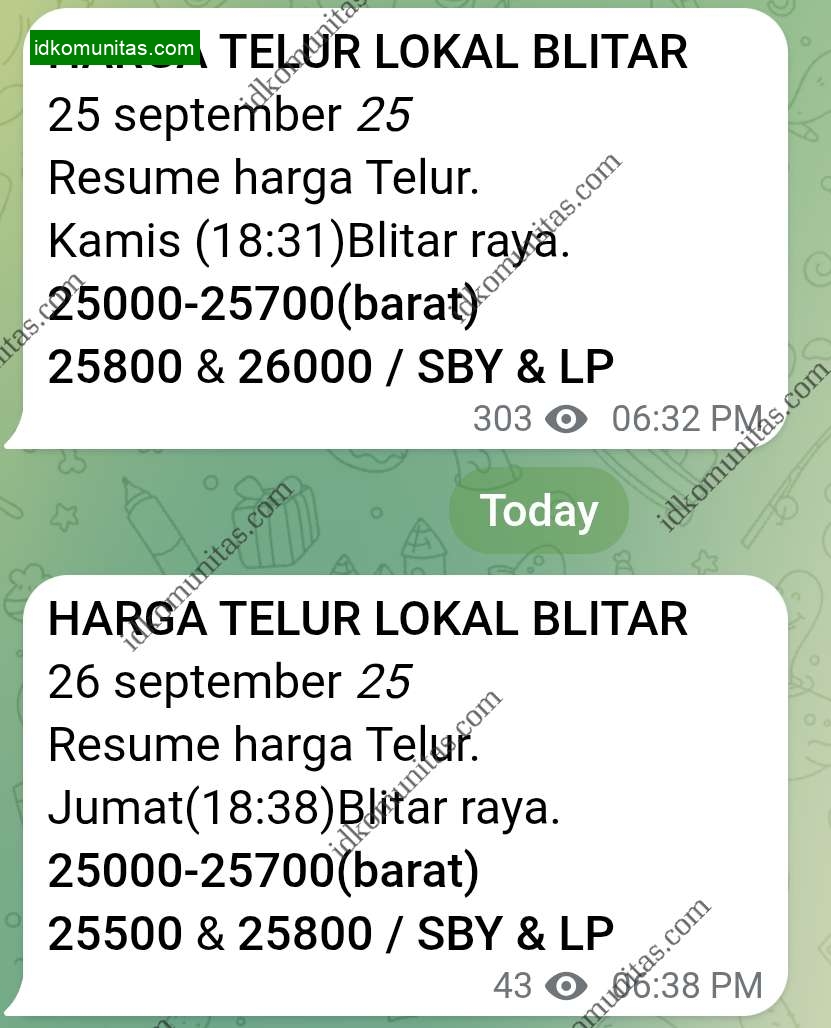This screenshot has width=831, height=1028.
Task: Tap the Today date chip
Action: [538, 511]
